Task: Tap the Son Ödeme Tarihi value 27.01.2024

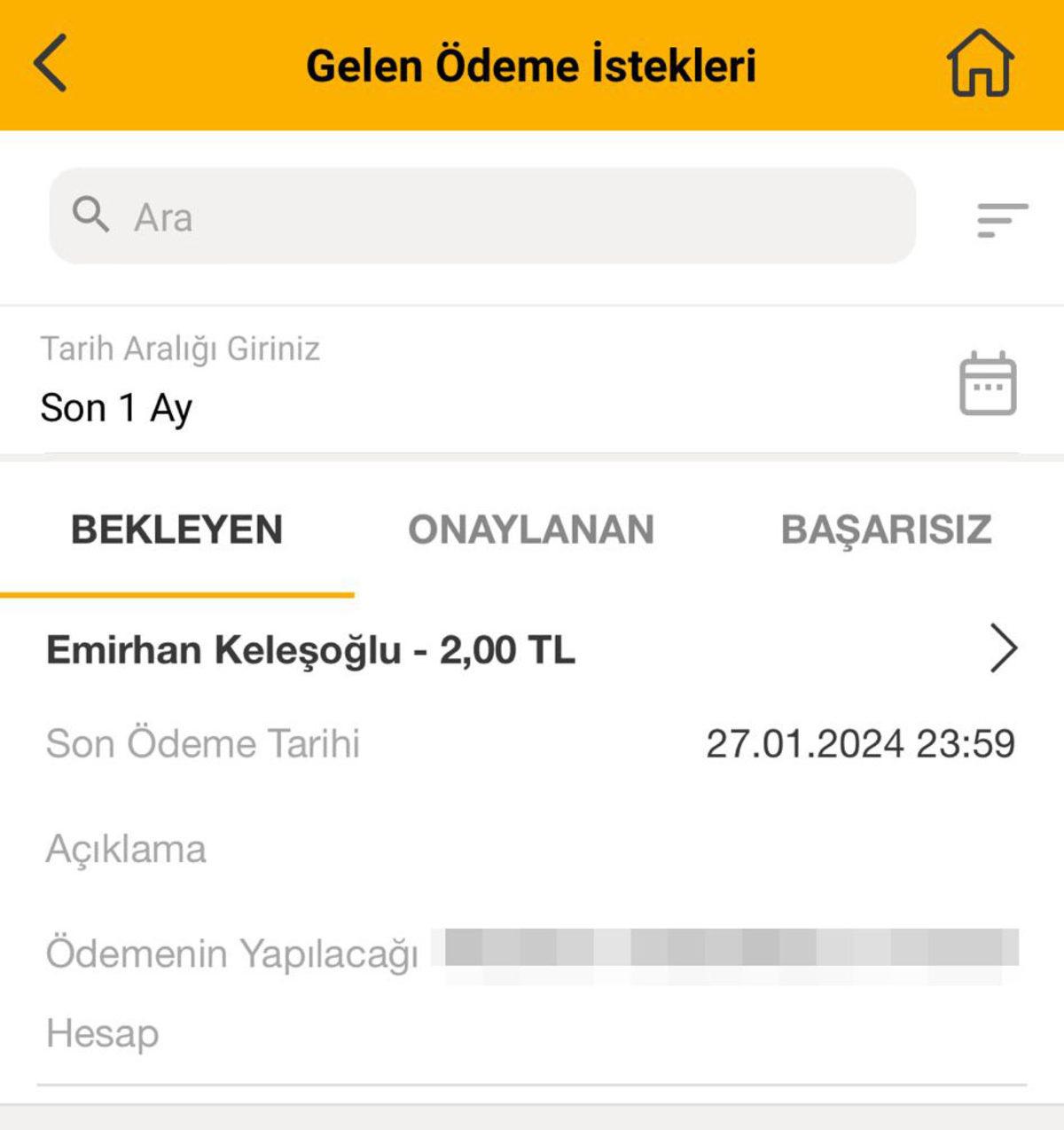Action: [x=860, y=744]
